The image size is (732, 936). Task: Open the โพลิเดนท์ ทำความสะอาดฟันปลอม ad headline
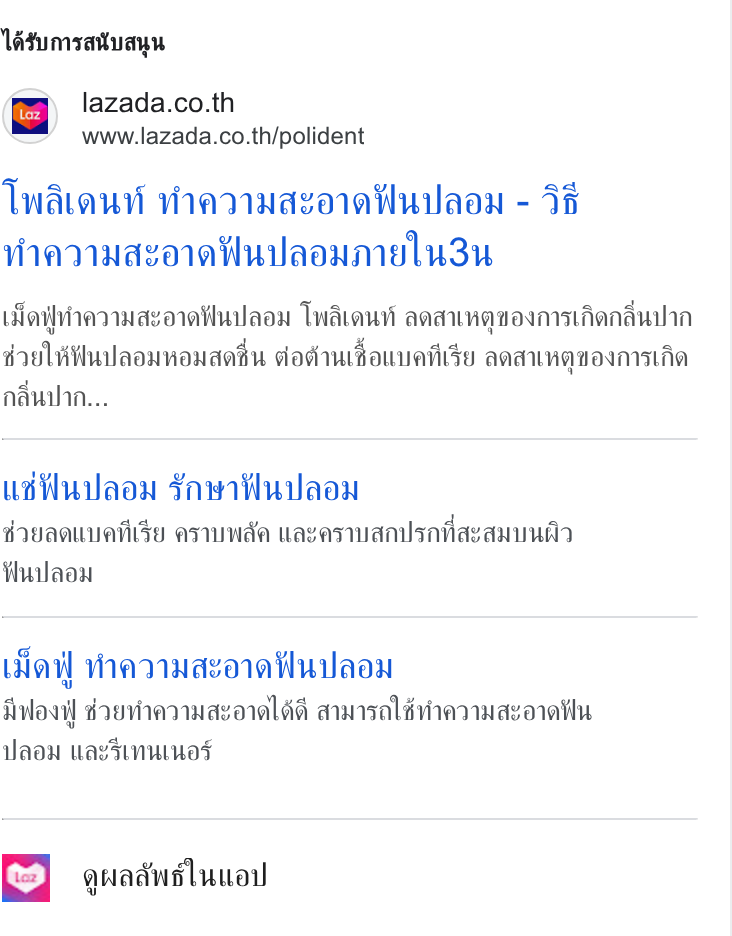(x=291, y=227)
